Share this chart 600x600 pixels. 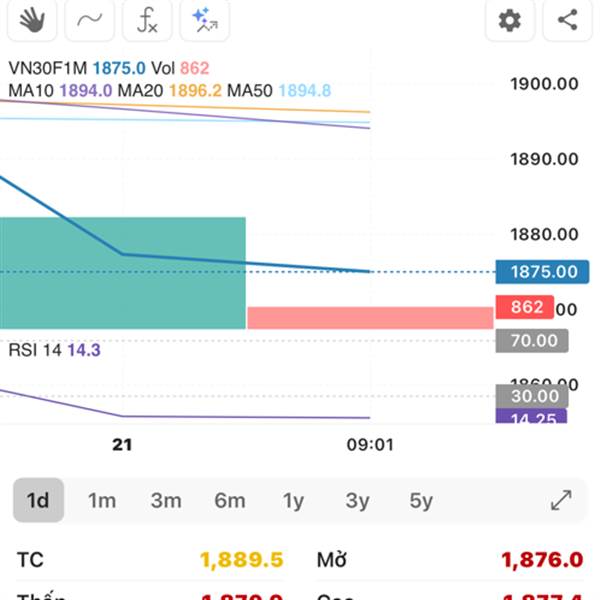(x=568, y=19)
